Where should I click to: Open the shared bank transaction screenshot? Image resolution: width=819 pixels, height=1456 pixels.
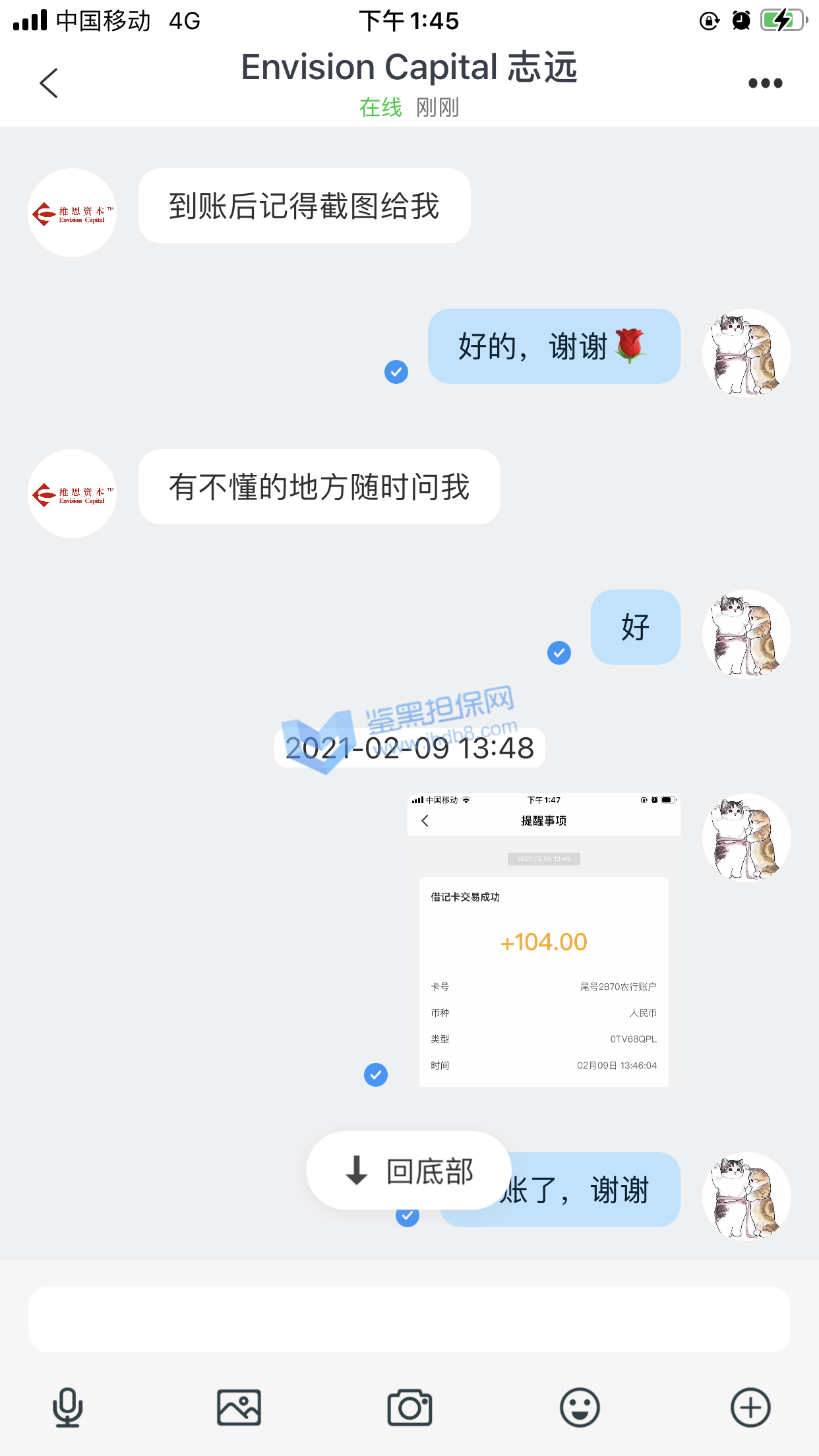point(544,940)
